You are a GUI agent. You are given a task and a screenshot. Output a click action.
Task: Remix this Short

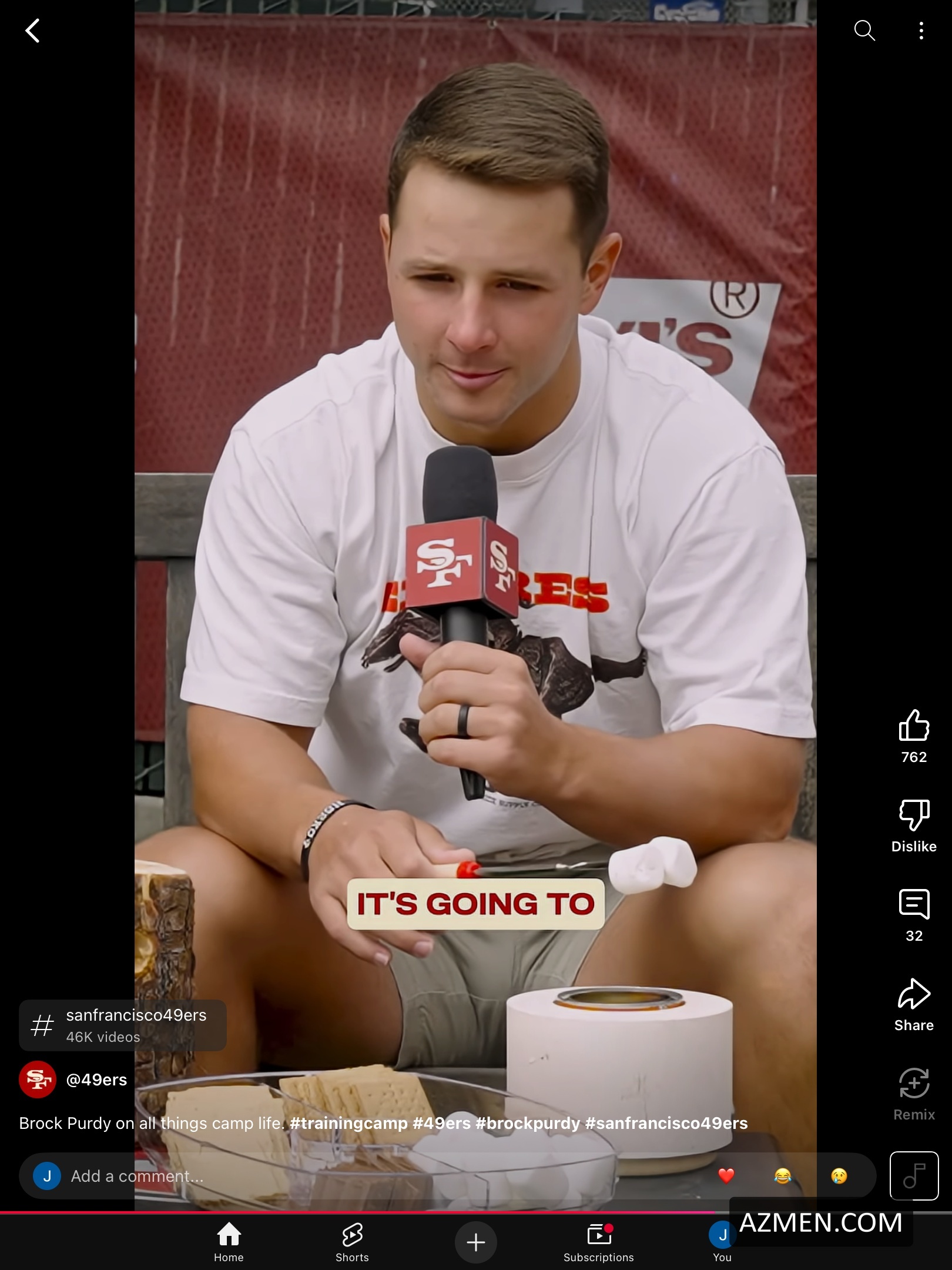(914, 1084)
